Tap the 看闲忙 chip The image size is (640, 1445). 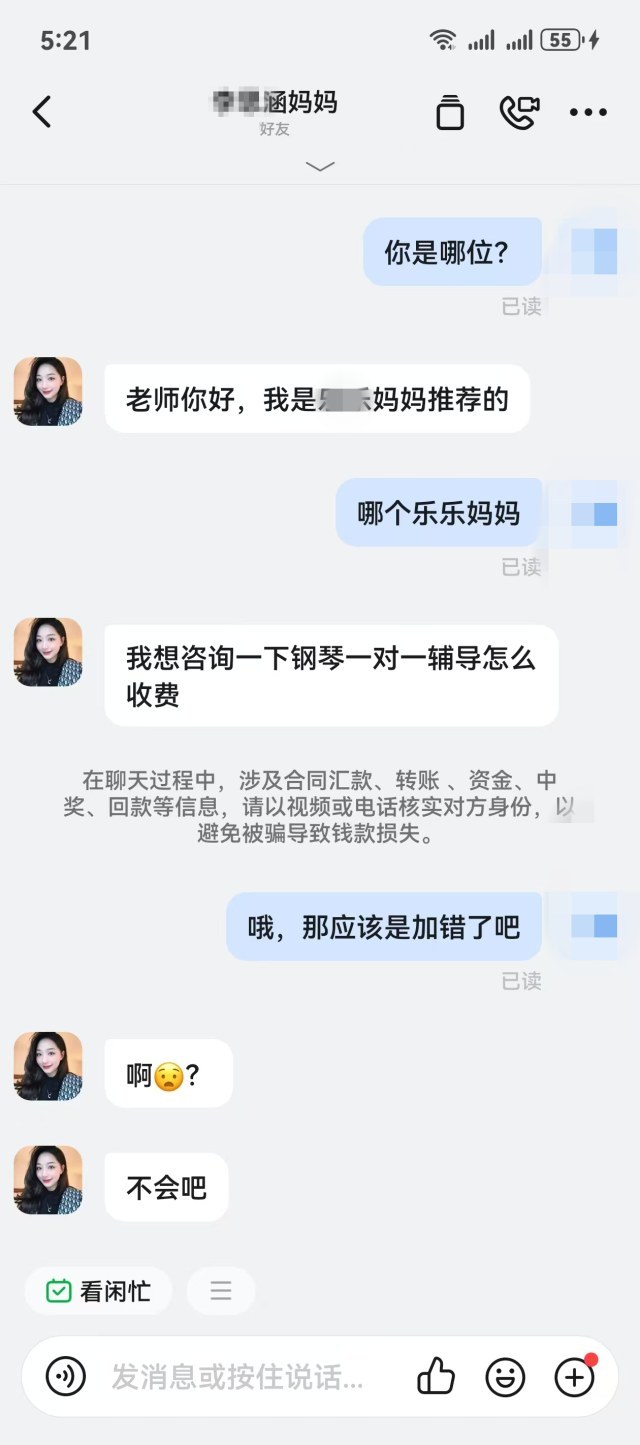[98, 1291]
